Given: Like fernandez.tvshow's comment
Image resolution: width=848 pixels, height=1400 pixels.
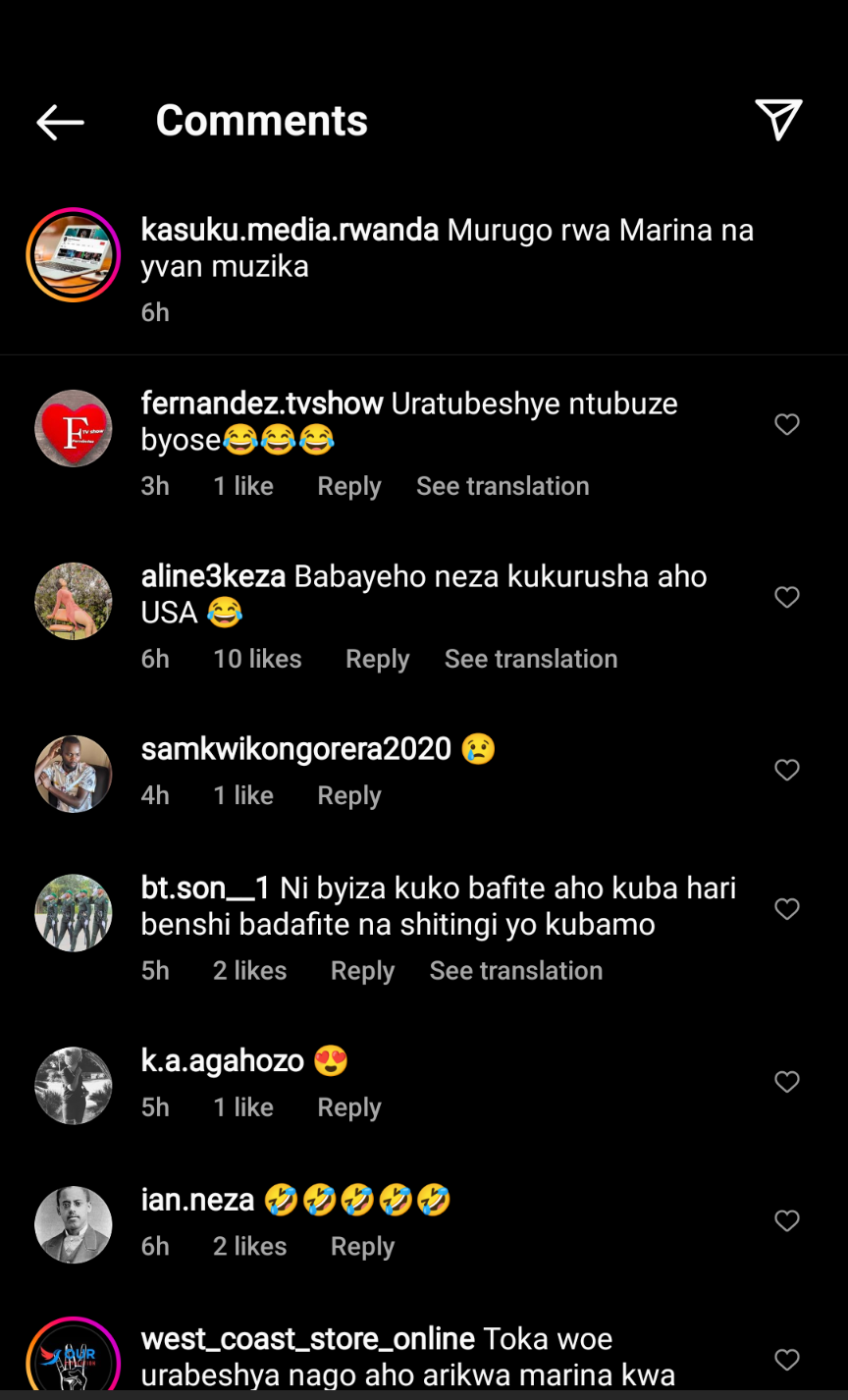Looking at the screenshot, I should coord(787,424).
